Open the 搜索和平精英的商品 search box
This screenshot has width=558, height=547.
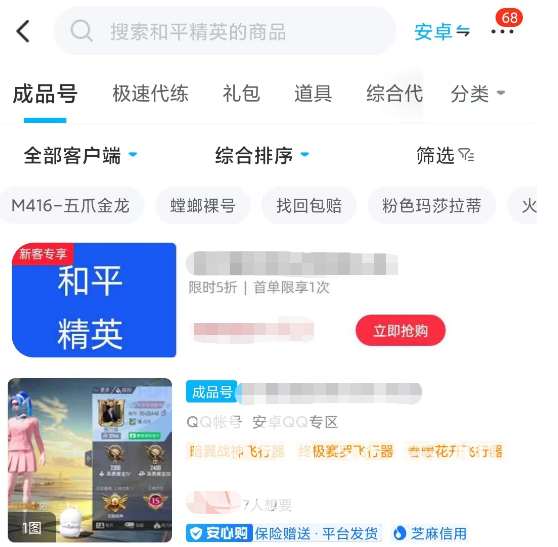[225, 31]
